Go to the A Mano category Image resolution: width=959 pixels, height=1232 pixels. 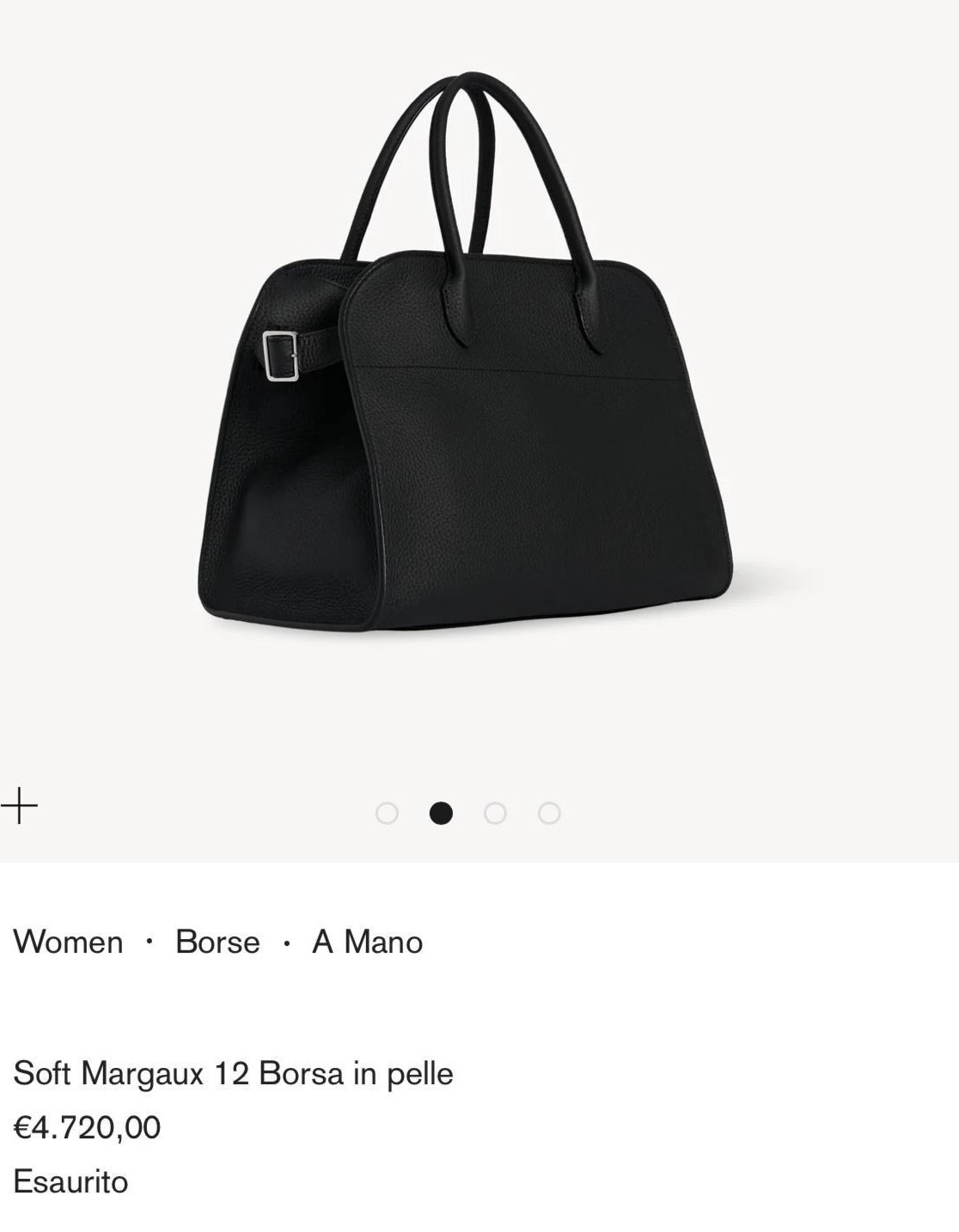[367, 942]
